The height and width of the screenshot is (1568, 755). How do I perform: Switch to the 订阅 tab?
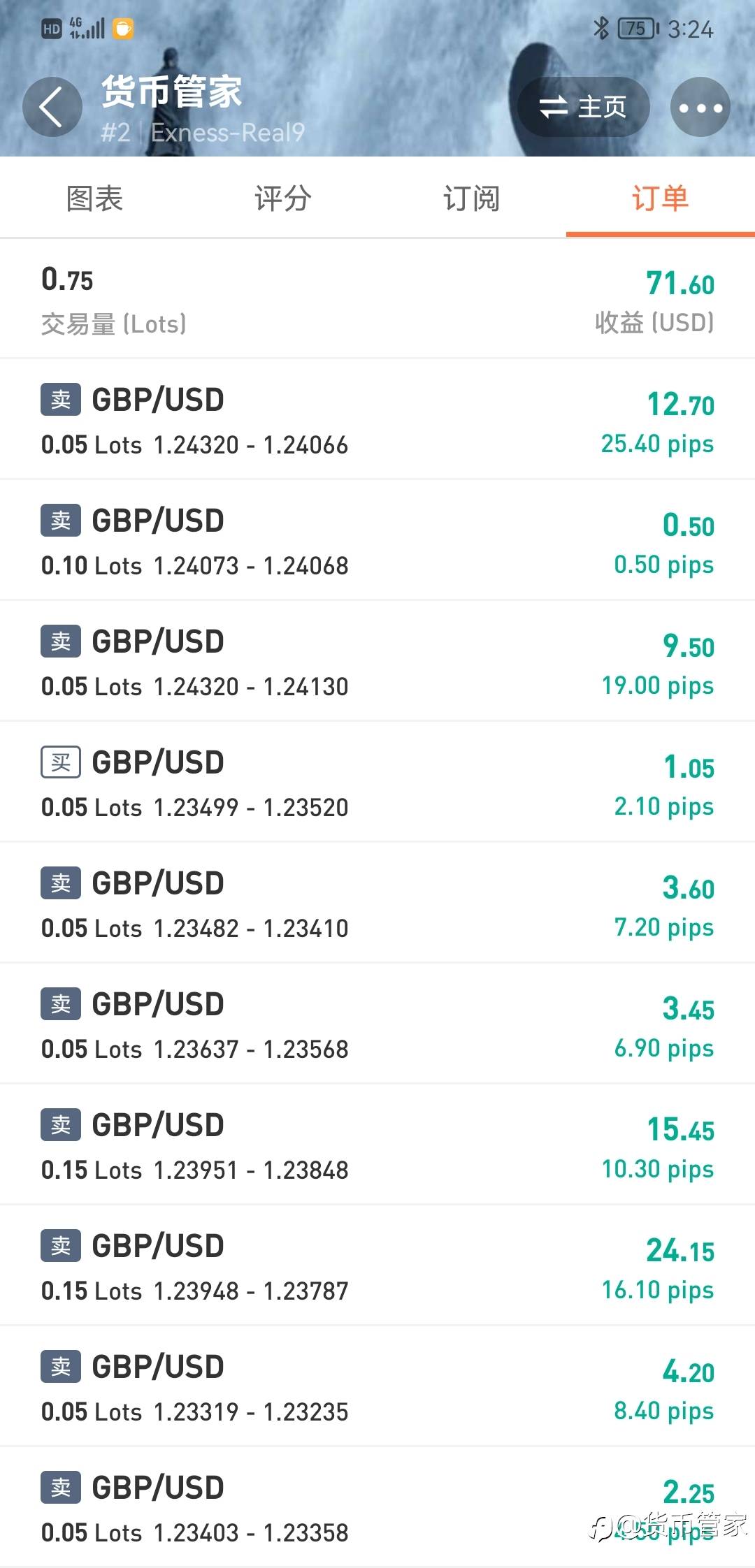pos(472,198)
